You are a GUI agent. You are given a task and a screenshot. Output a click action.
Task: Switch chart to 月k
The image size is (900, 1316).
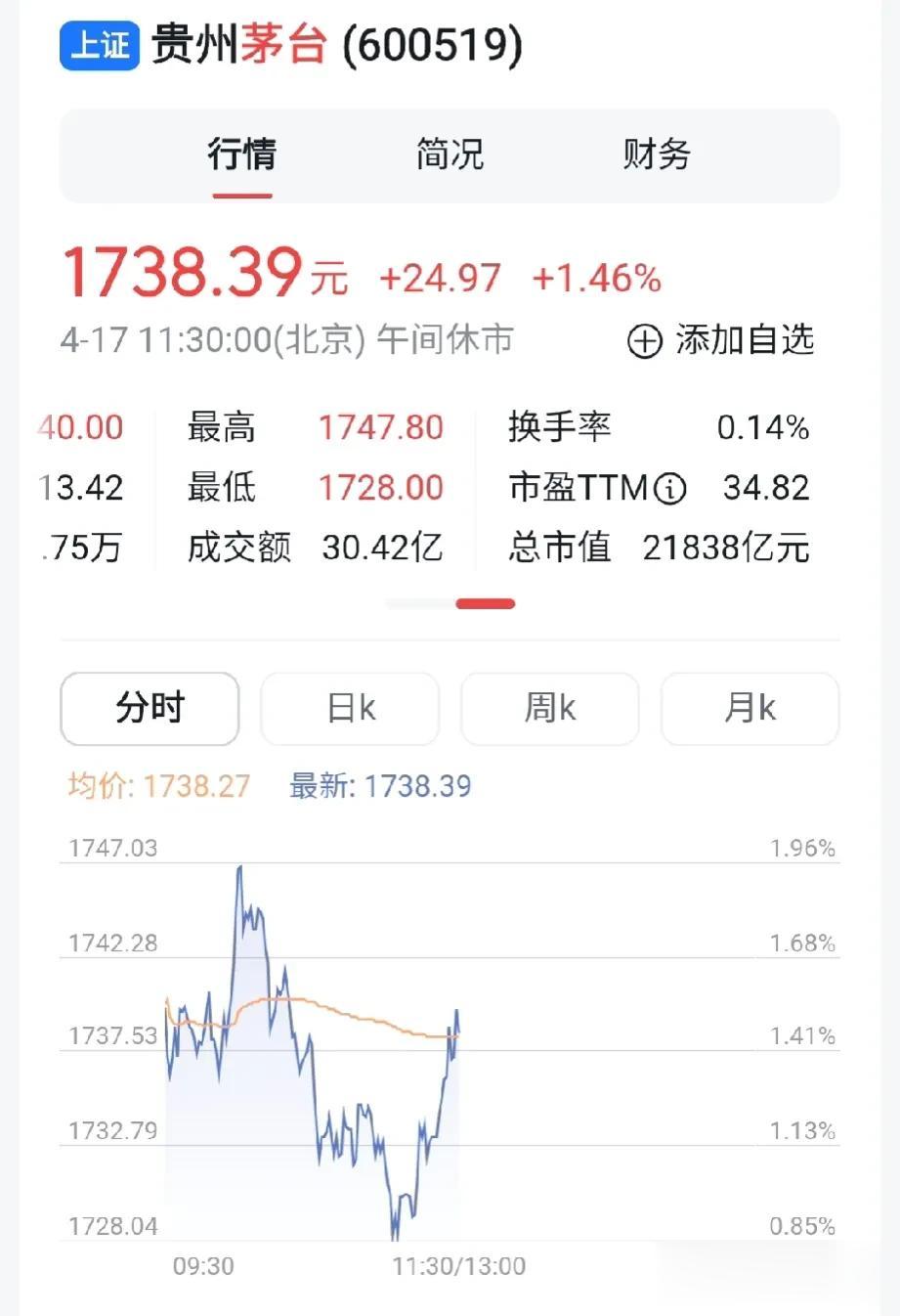tap(750, 709)
